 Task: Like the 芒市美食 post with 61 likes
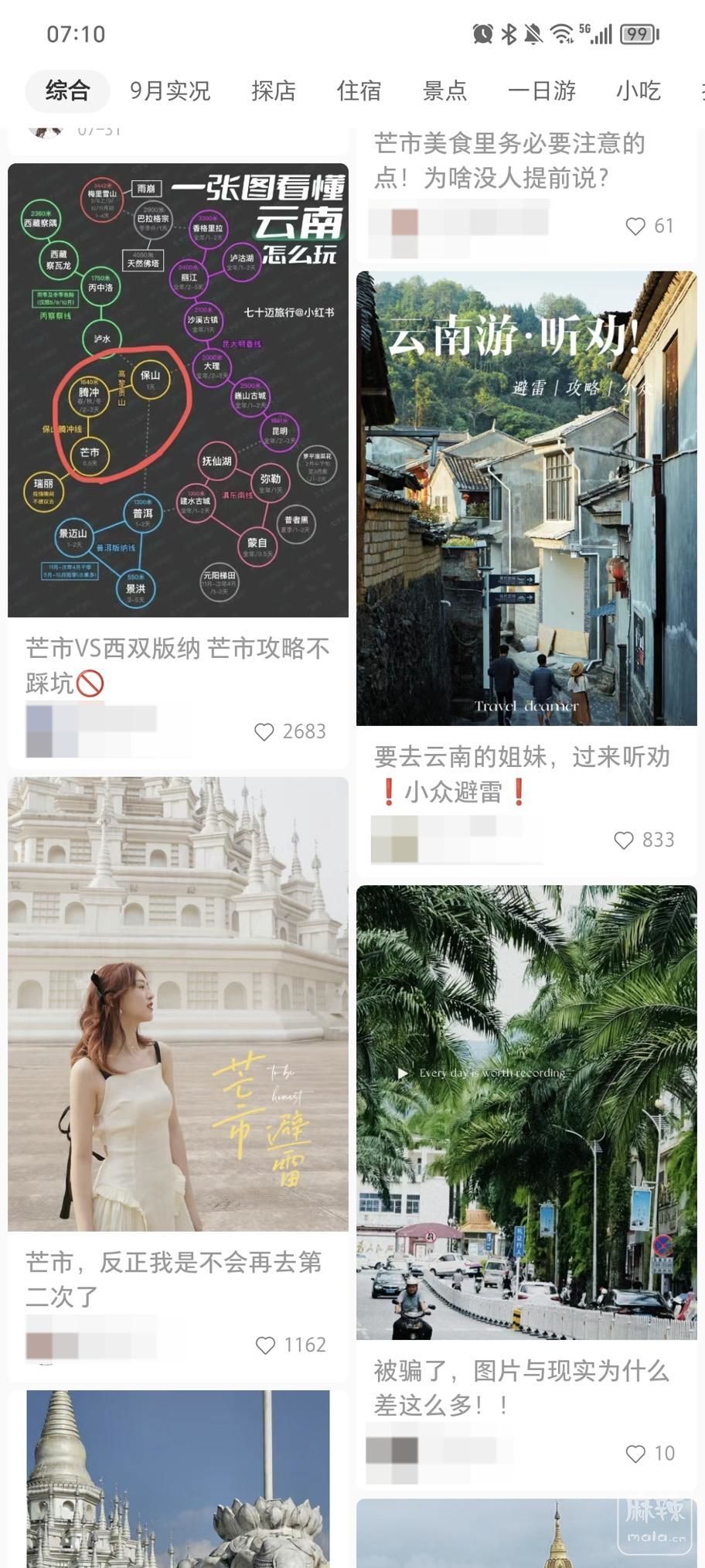pos(635,226)
